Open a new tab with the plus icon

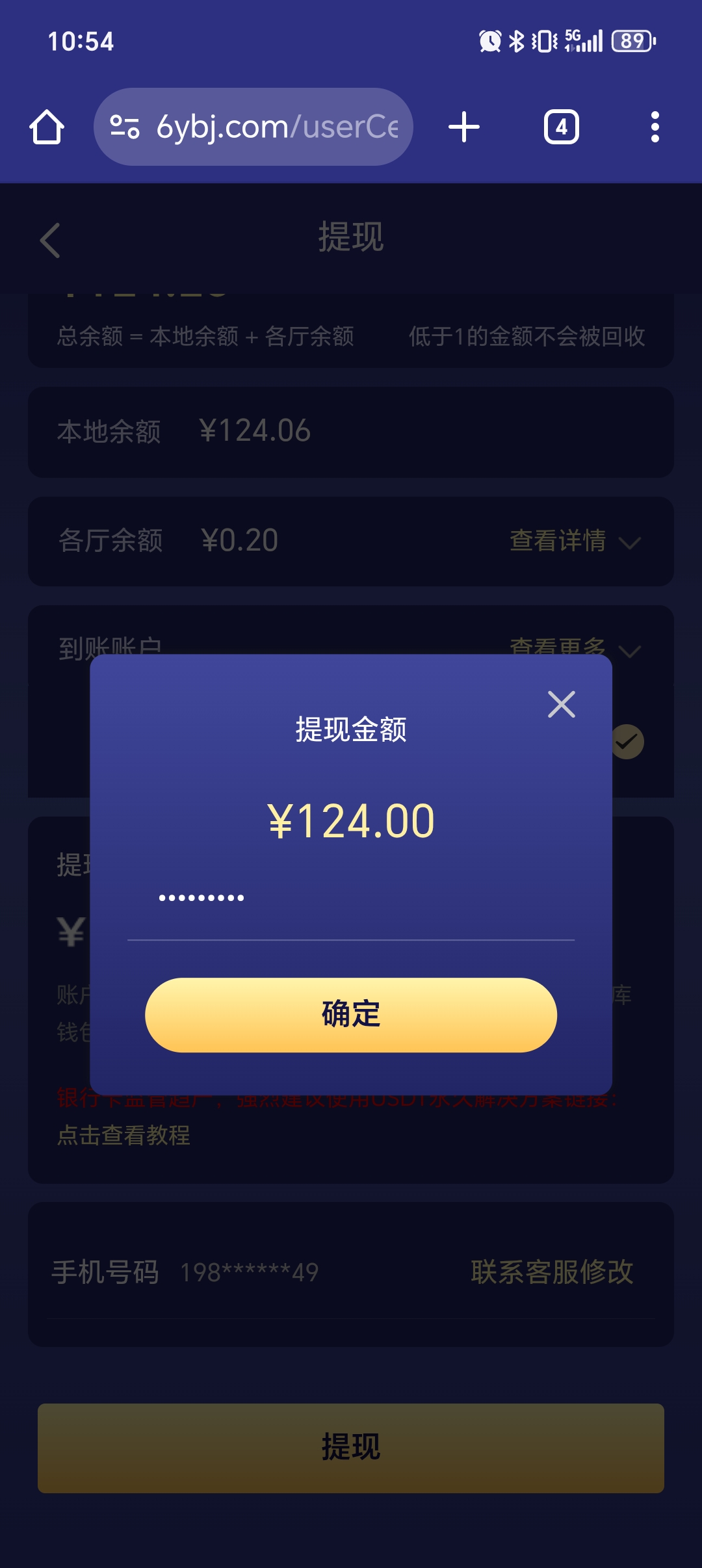463,127
